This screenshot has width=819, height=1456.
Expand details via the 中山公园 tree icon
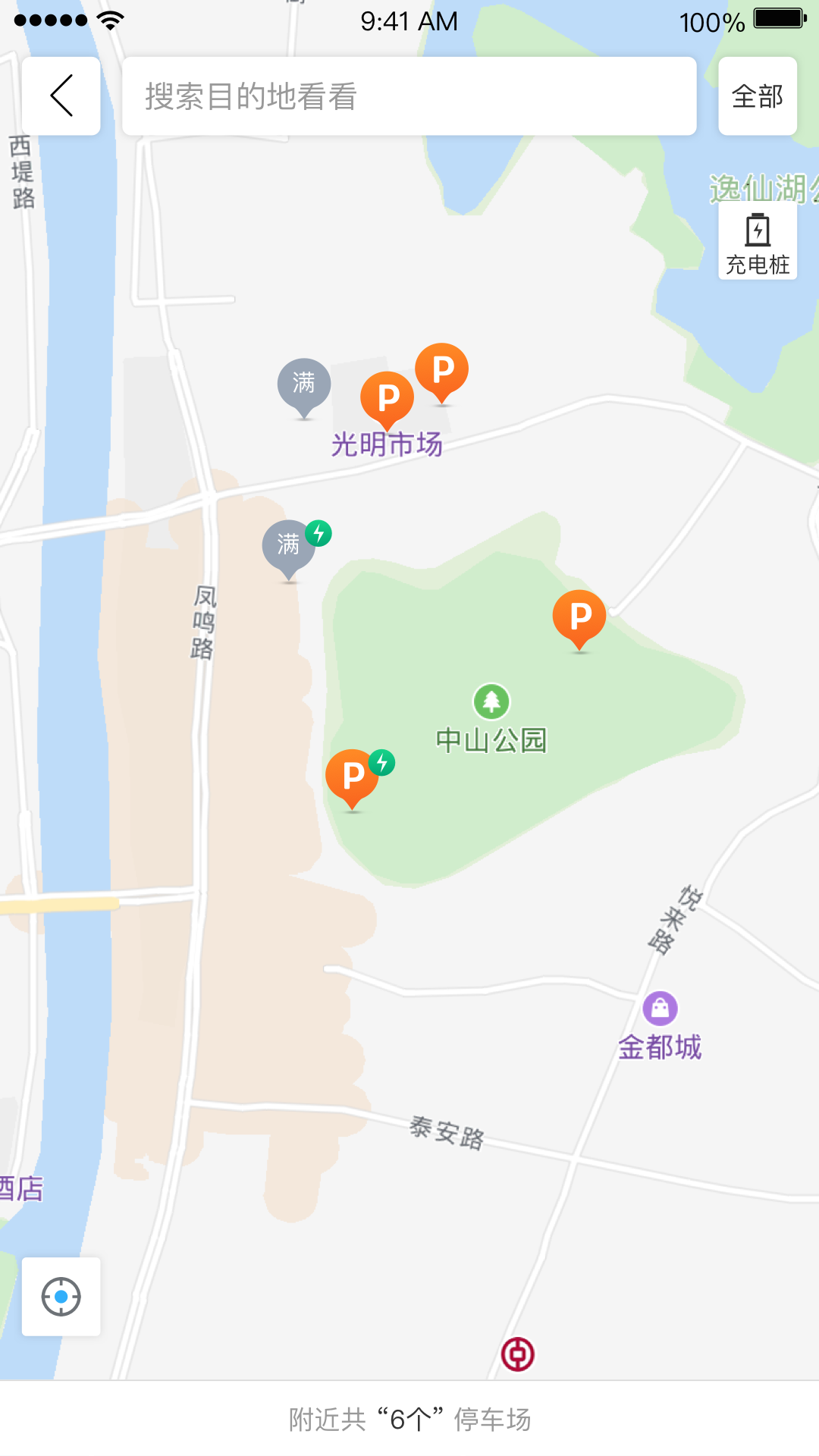pyautogui.click(x=492, y=702)
